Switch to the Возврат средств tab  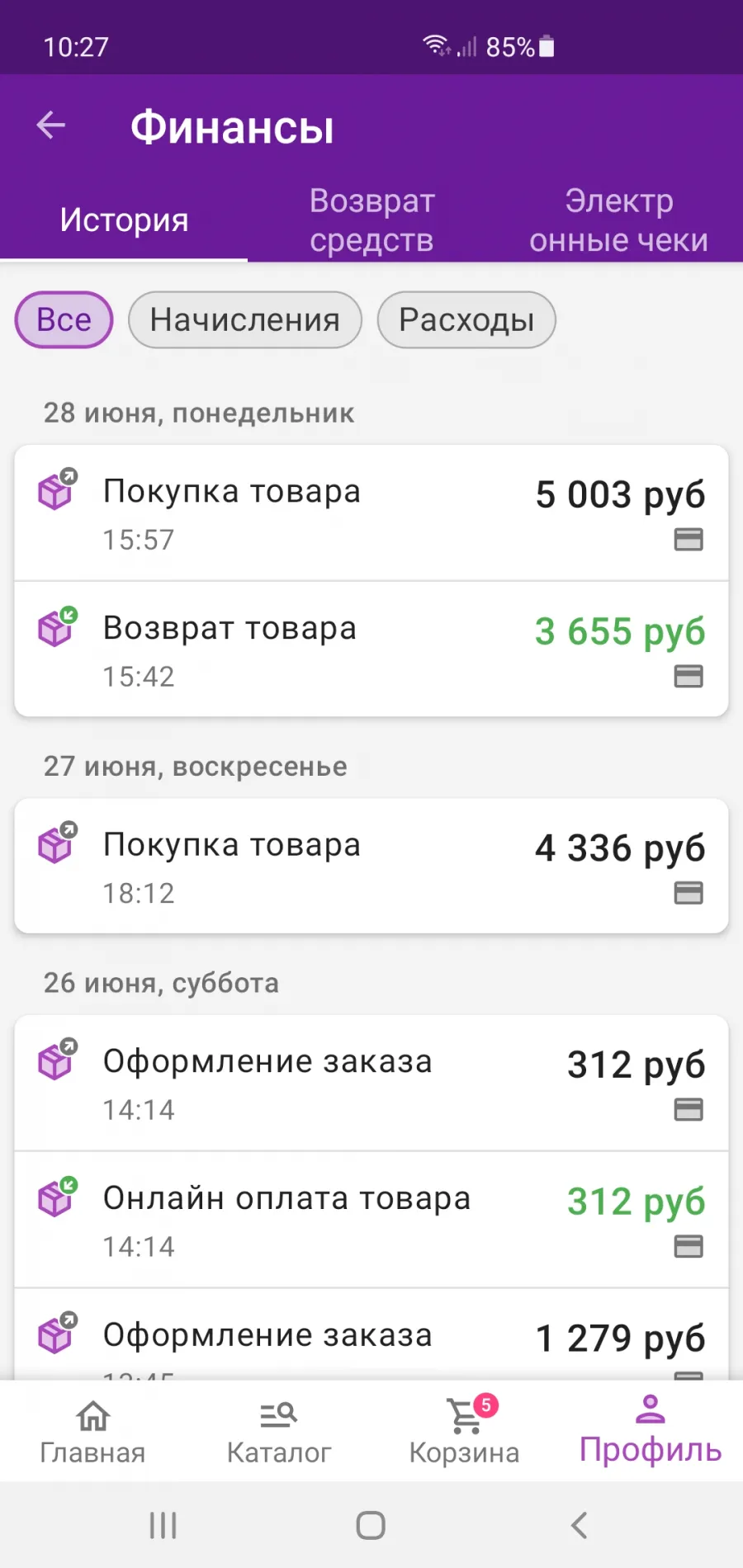tap(371, 220)
